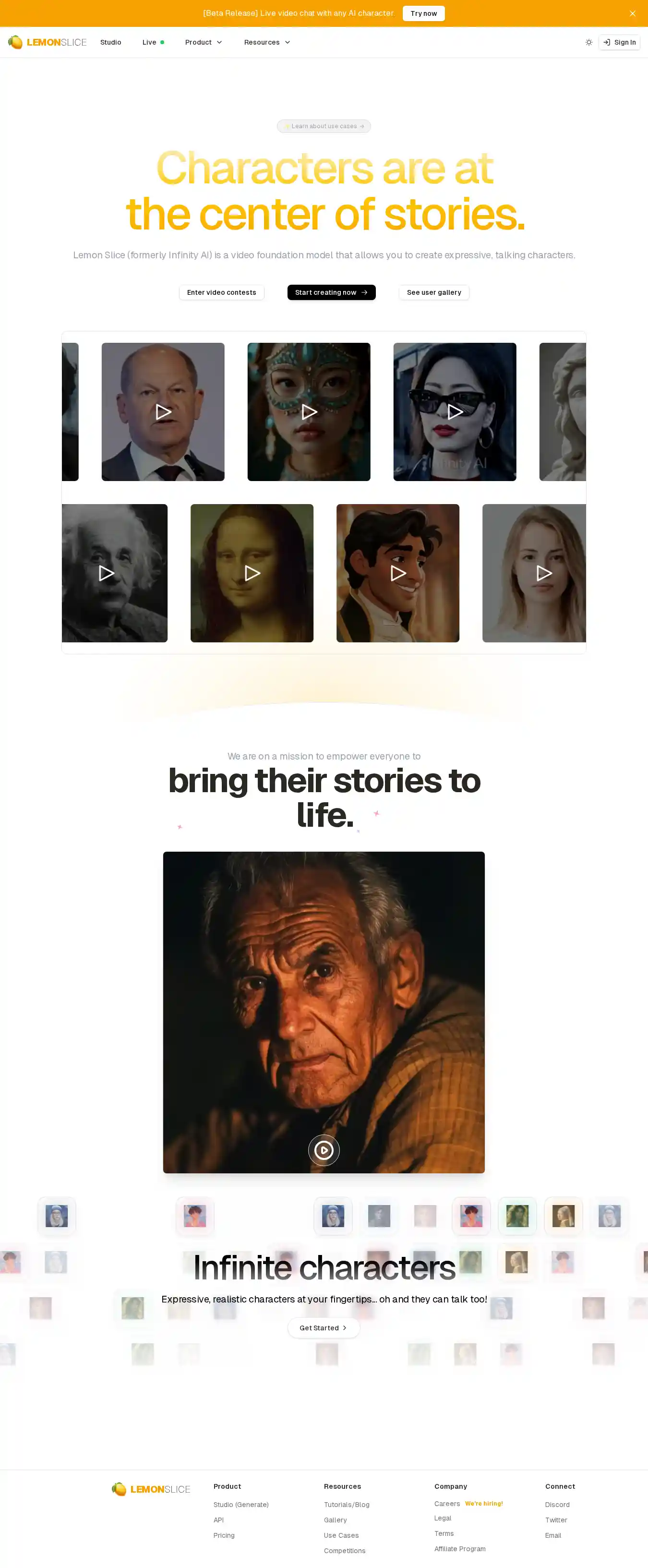Play the old man feature video

(324, 1150)
